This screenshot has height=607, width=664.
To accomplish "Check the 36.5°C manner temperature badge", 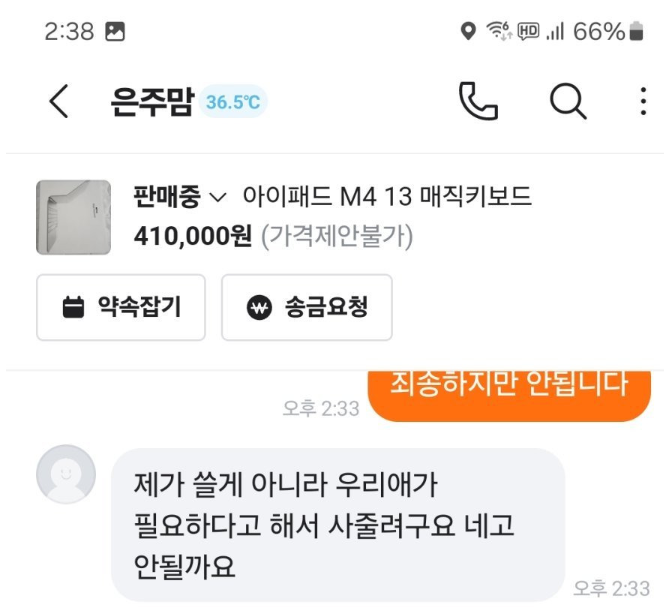I will (x=233, y=103).
